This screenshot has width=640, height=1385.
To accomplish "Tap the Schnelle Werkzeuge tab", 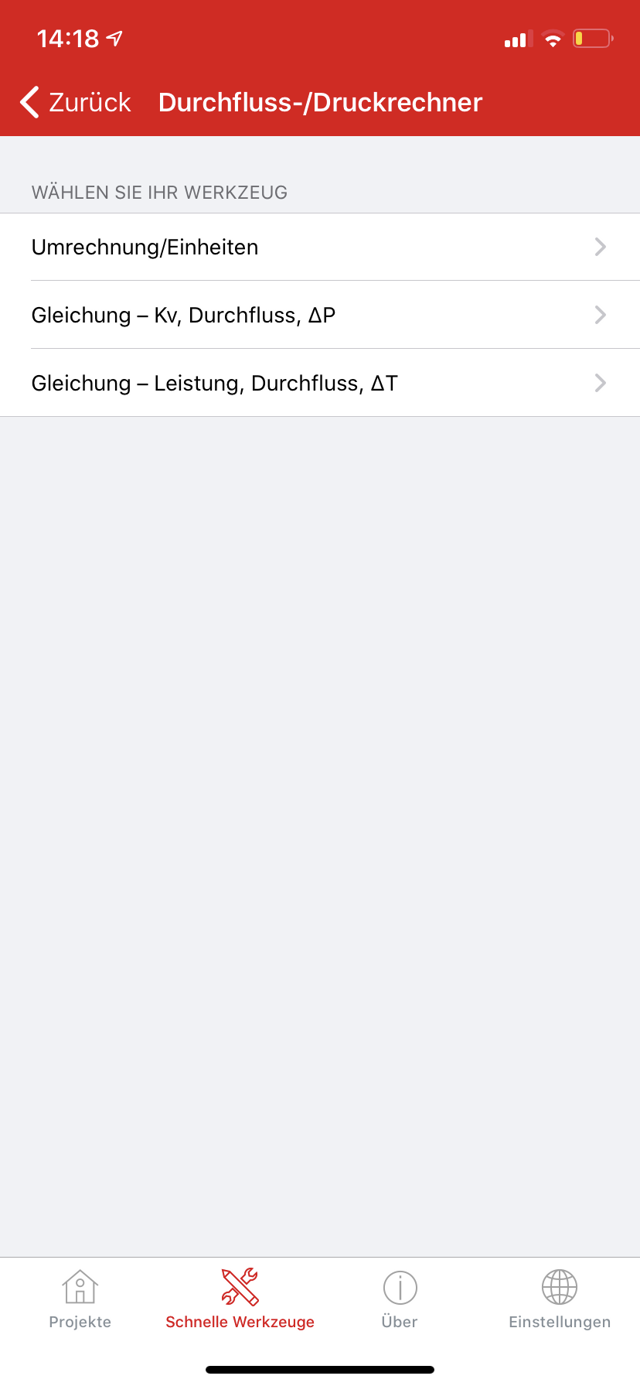I will (240, 1300).
